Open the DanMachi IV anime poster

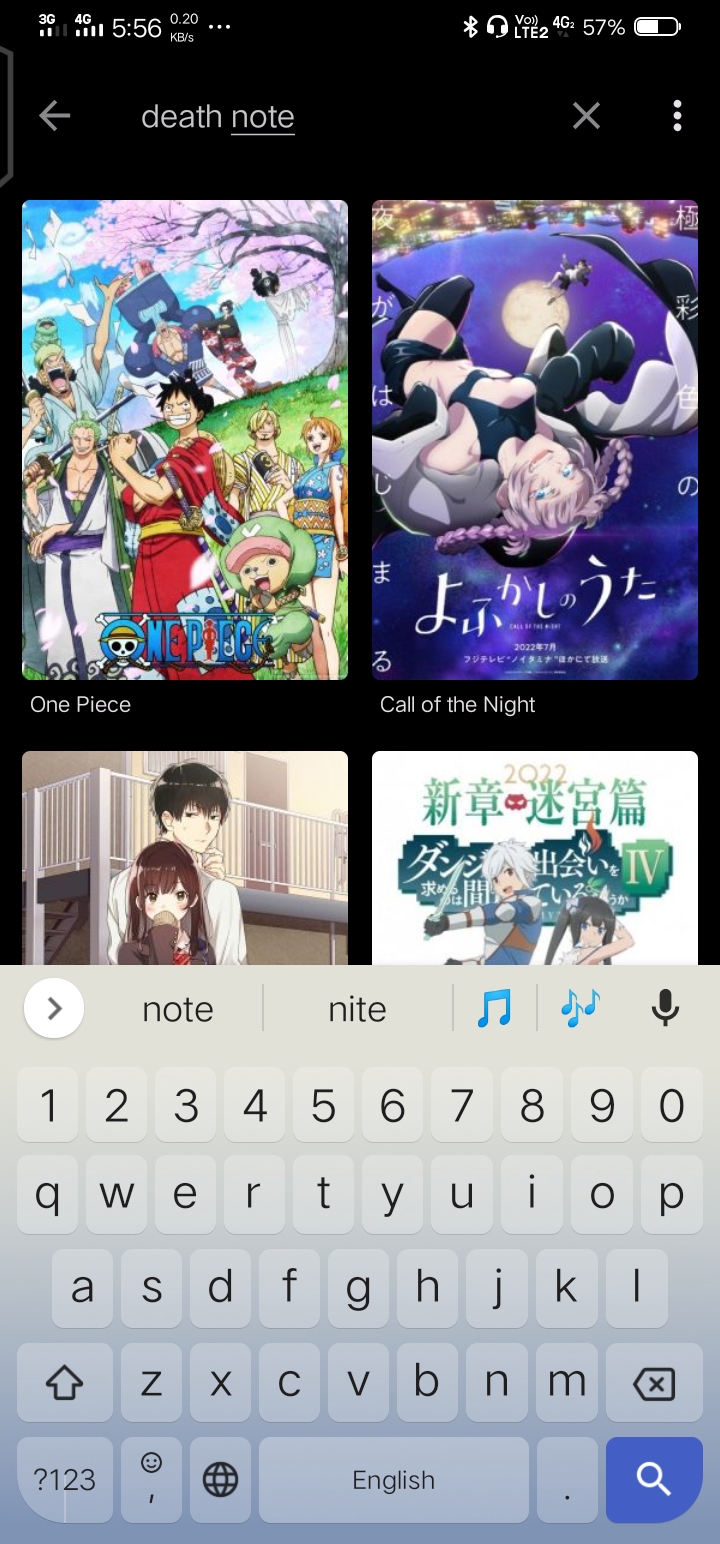coord(534,860)
